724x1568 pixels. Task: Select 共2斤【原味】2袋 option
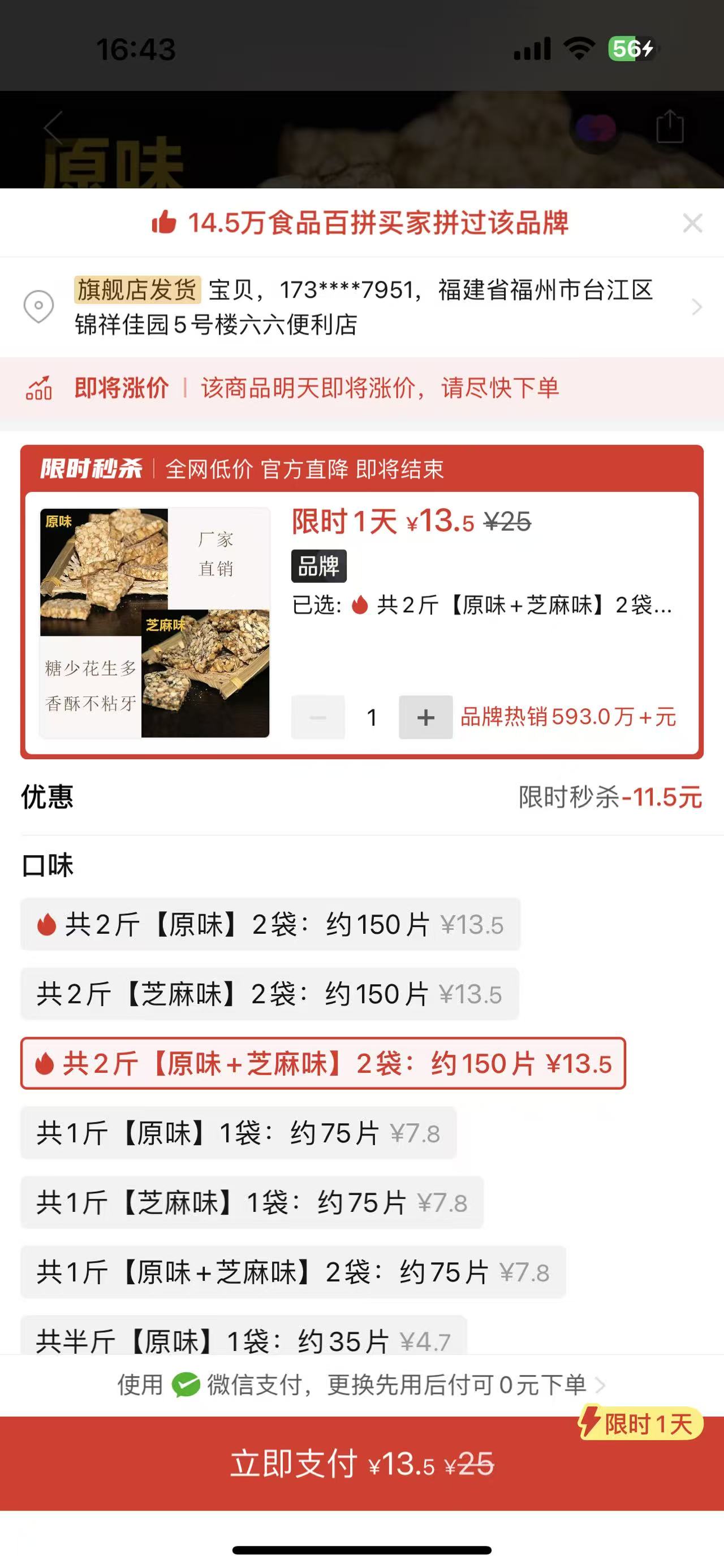[270, 924]
